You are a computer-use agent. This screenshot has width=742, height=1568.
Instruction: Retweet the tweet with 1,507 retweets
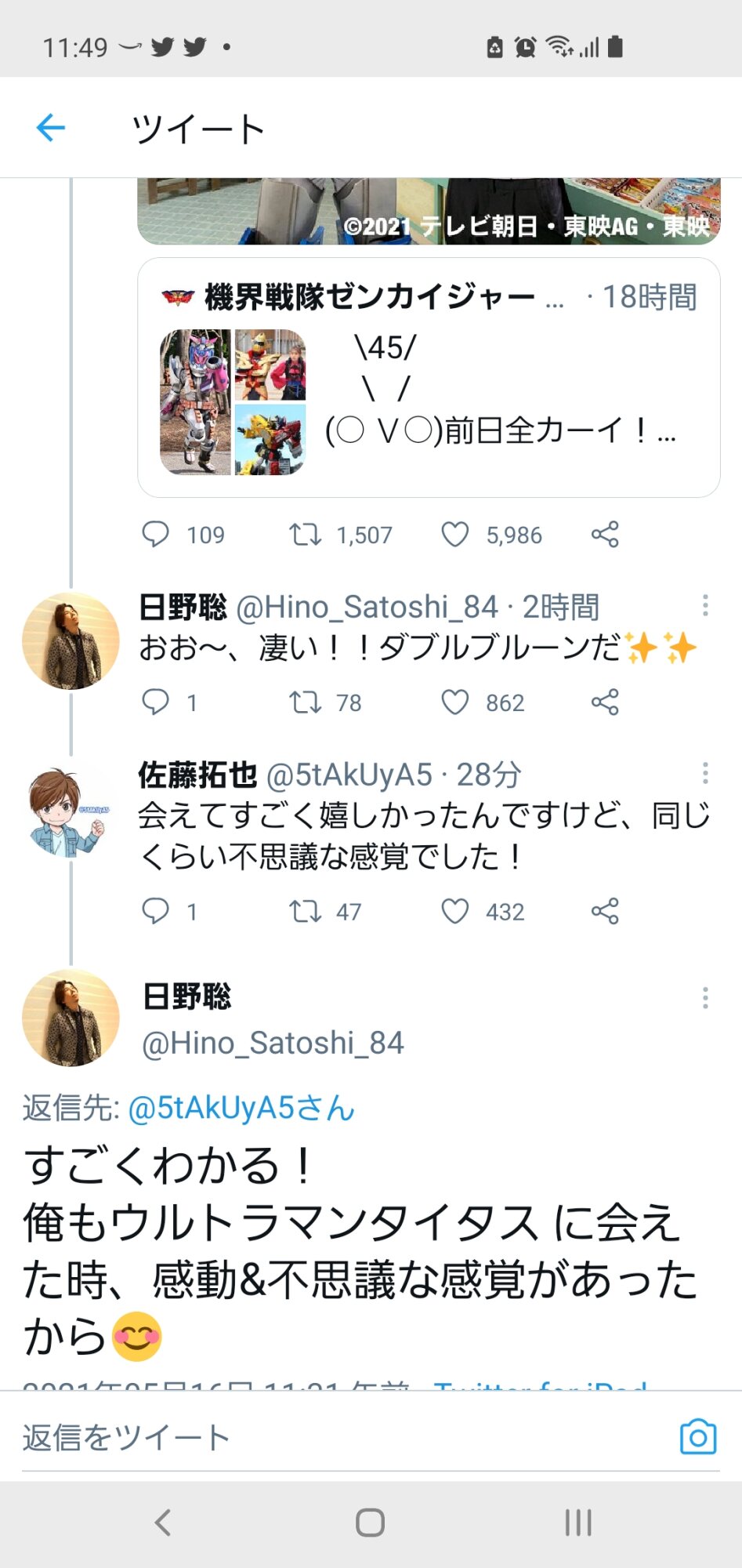(x=305, y=535)
